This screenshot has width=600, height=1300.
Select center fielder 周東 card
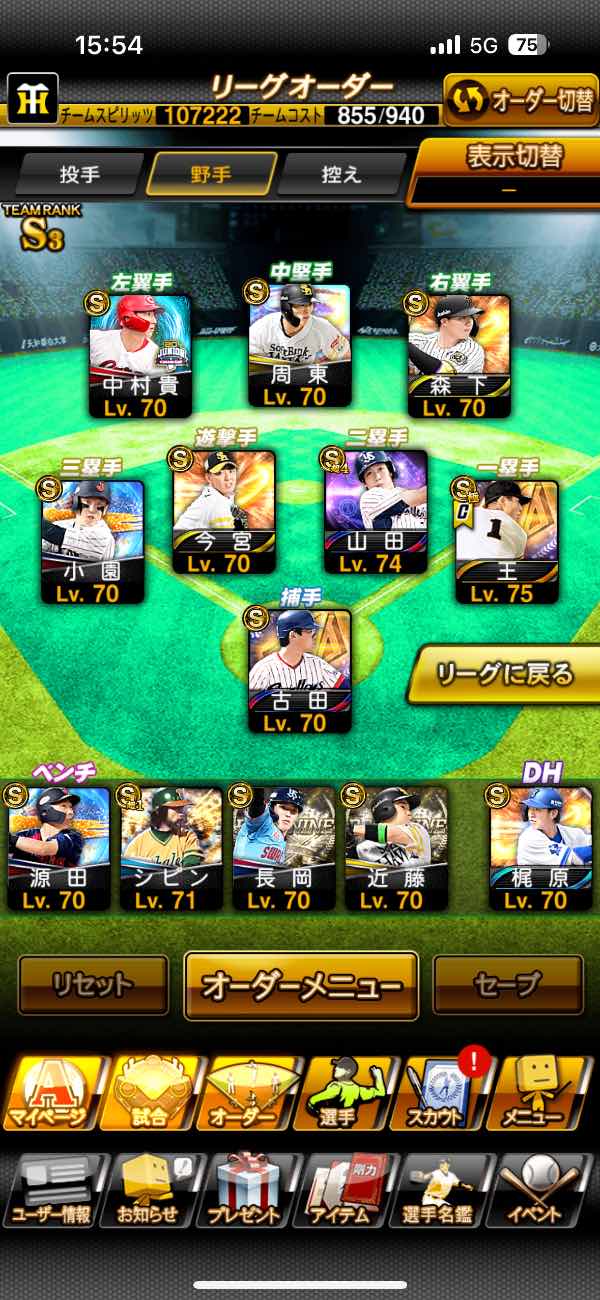click(x=299, y=345)
